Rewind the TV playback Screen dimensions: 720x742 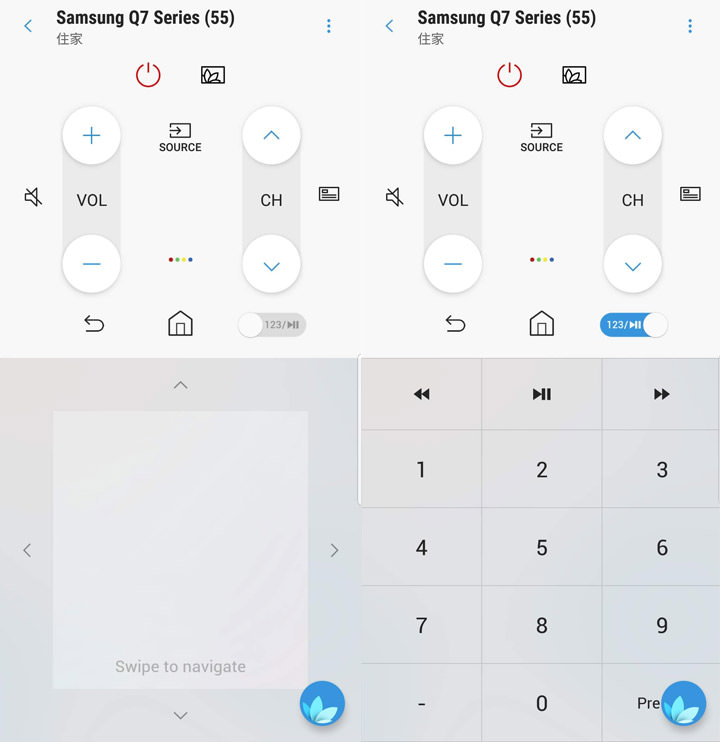coord(421,394)
